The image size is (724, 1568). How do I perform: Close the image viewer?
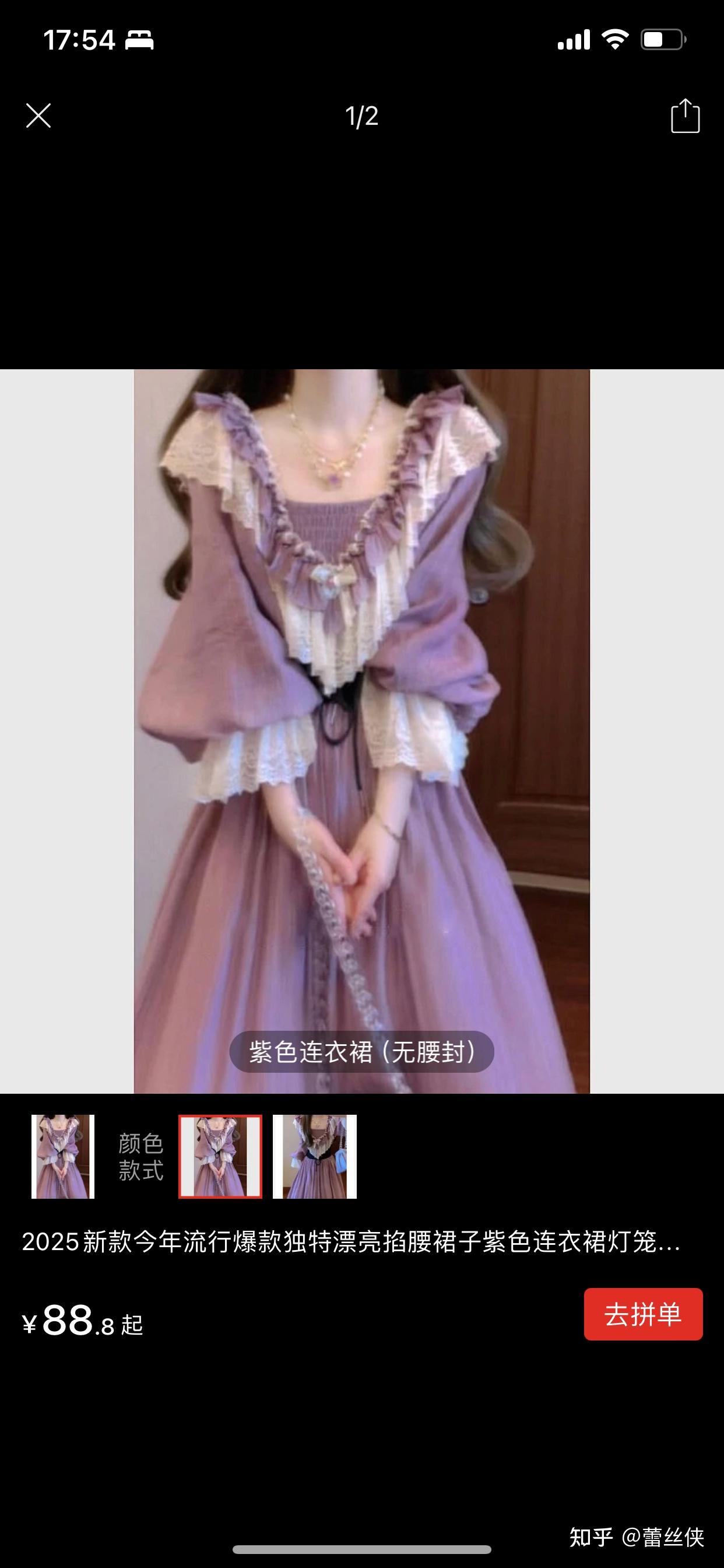coord(38,116)
